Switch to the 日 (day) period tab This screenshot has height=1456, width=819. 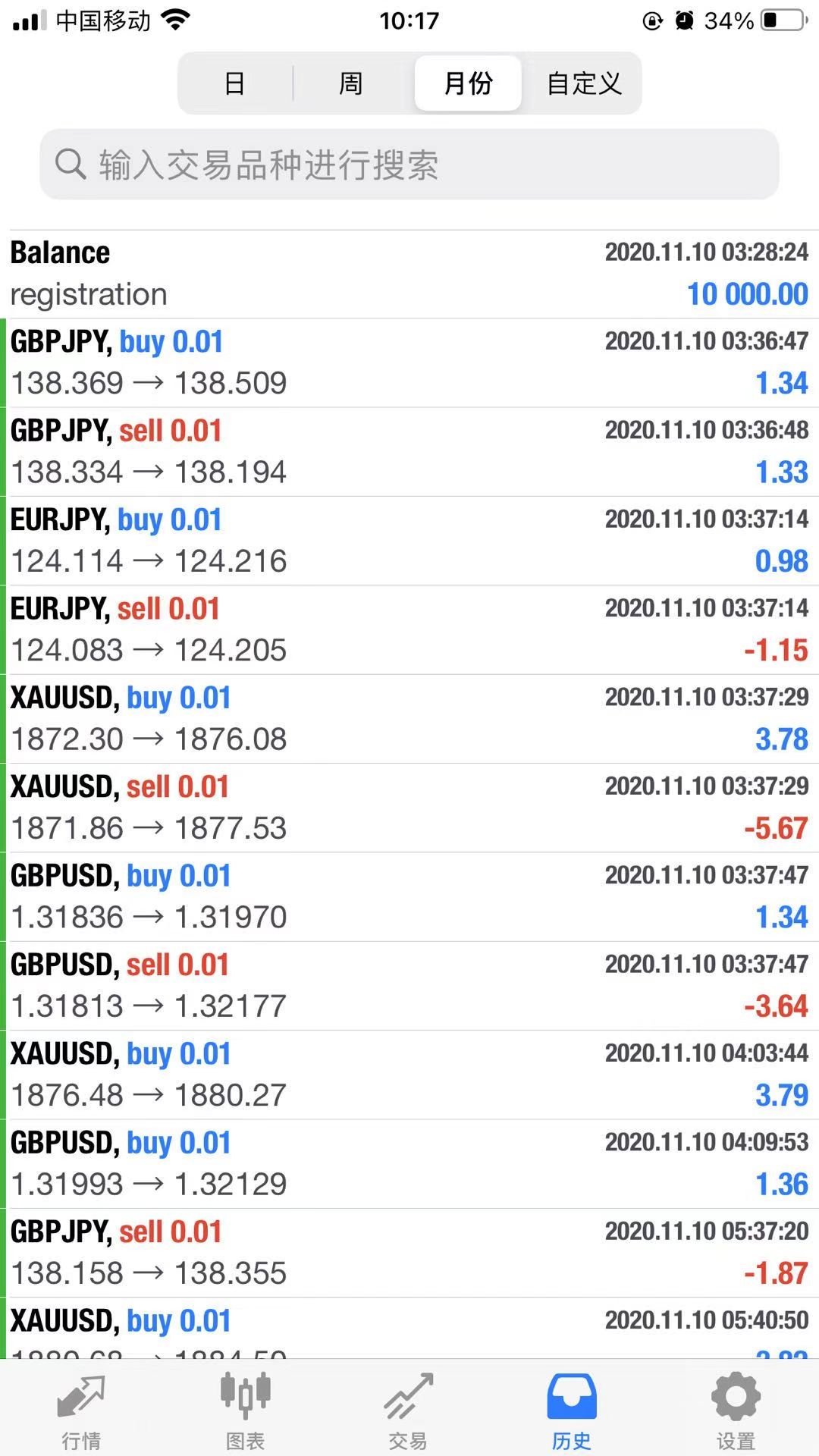[235, 83]
